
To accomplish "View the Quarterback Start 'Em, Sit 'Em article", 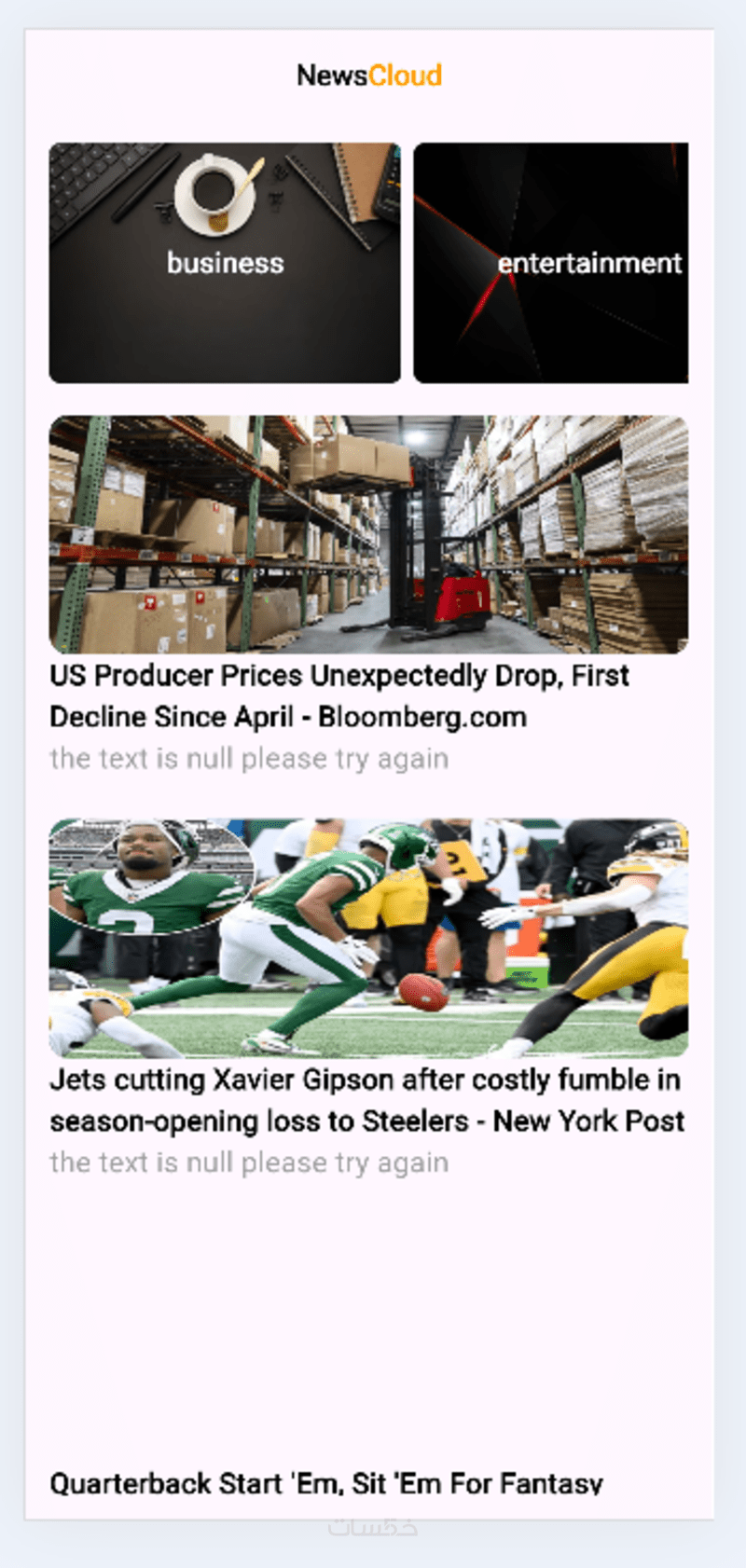I will pyautogui.click(x=326, y=1482).
